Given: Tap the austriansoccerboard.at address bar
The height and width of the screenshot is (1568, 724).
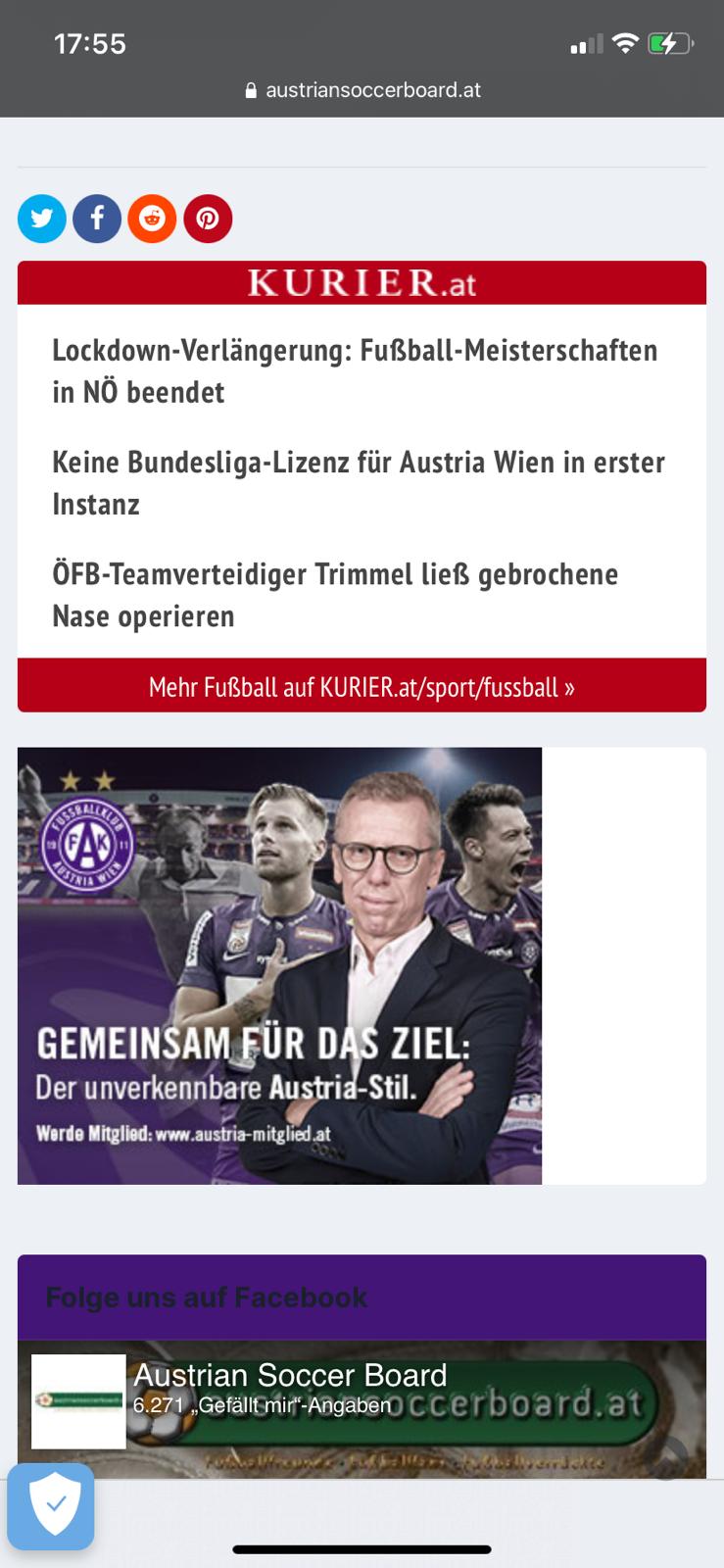Looking at the screenshot, I should pyautogui.click(x=362, y=90).
